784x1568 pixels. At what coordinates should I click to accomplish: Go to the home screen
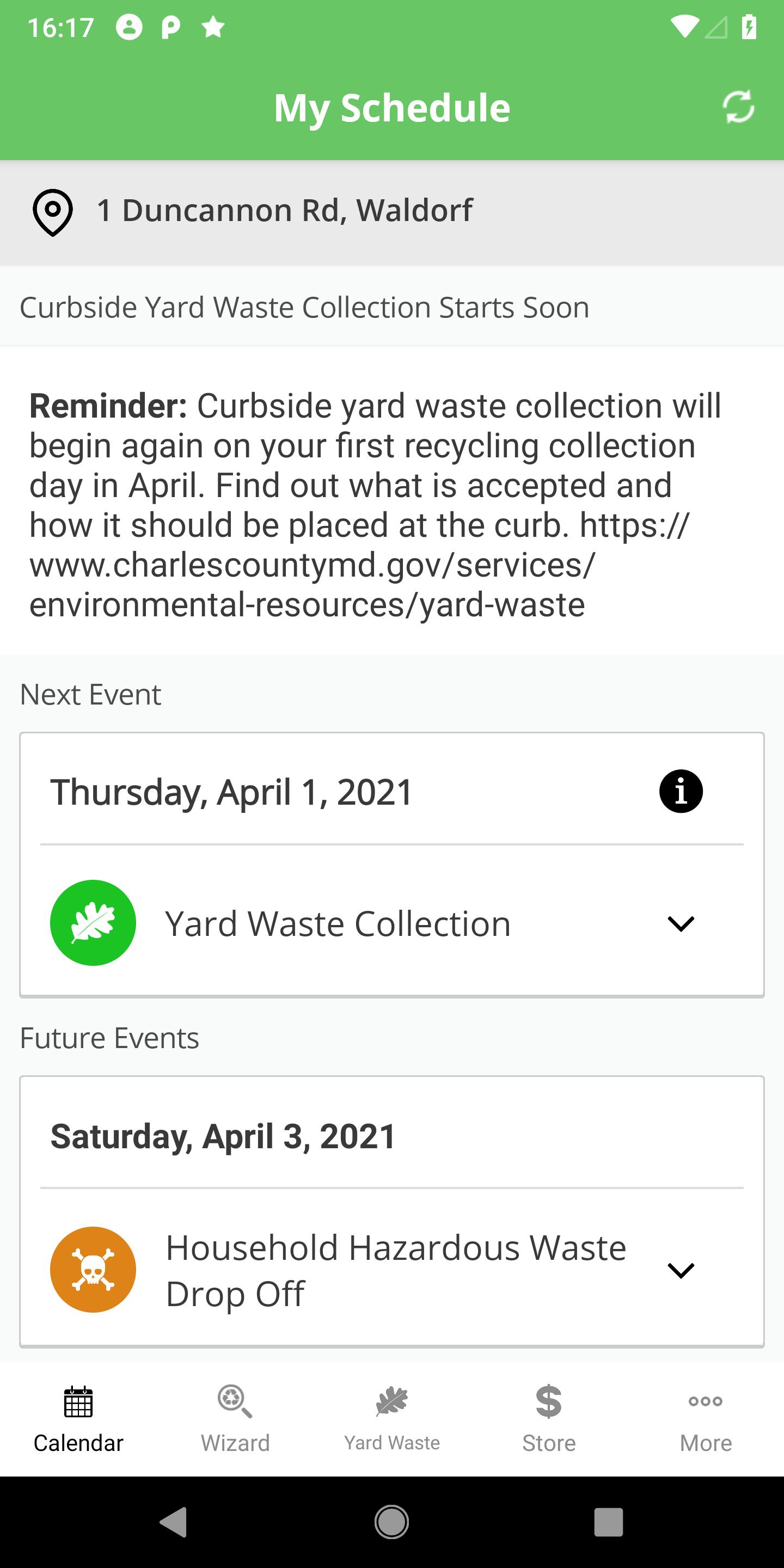pyautogui.click(x=391, y=1522)
